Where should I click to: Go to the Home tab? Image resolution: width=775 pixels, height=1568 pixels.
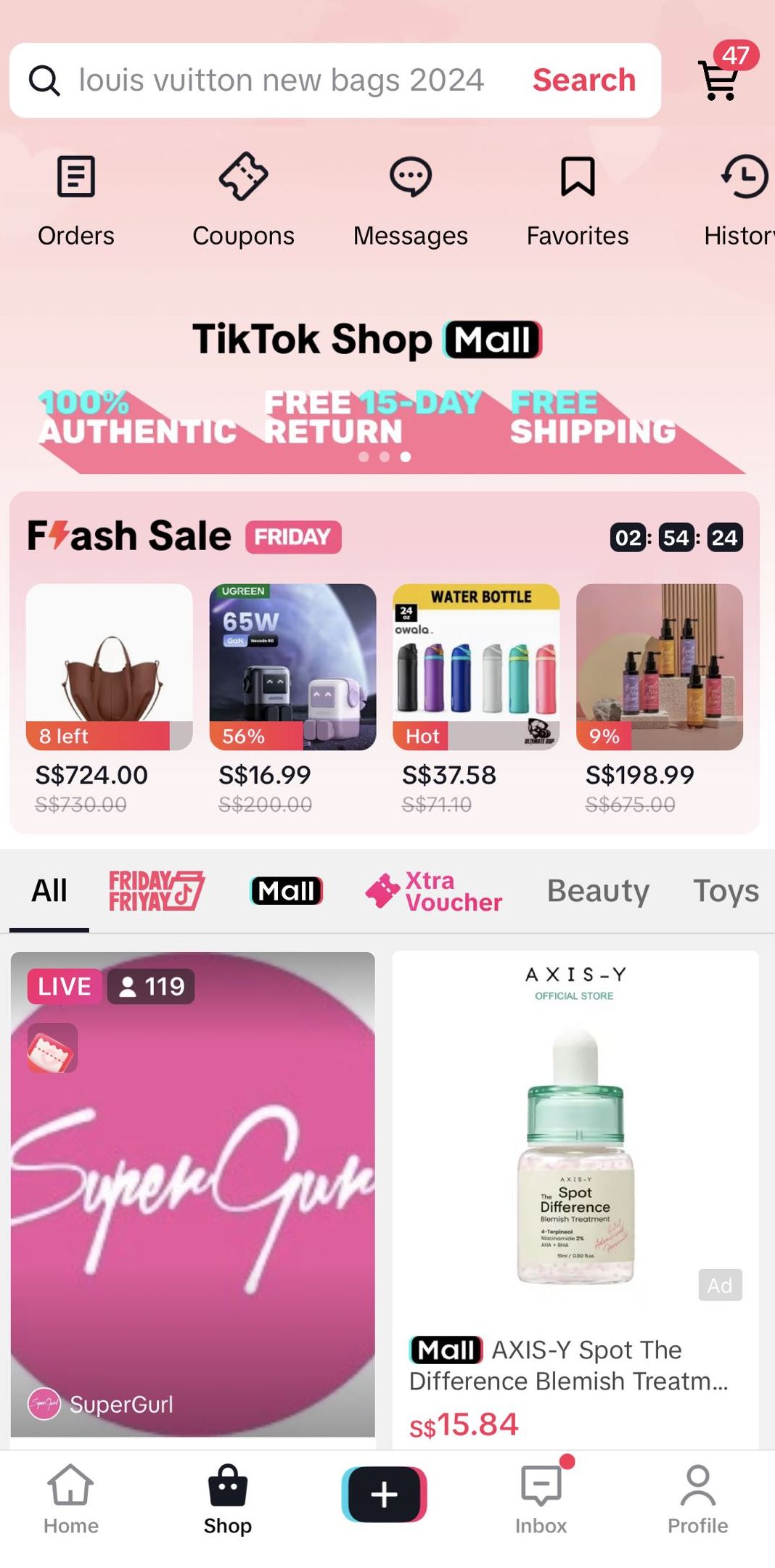71,1498
